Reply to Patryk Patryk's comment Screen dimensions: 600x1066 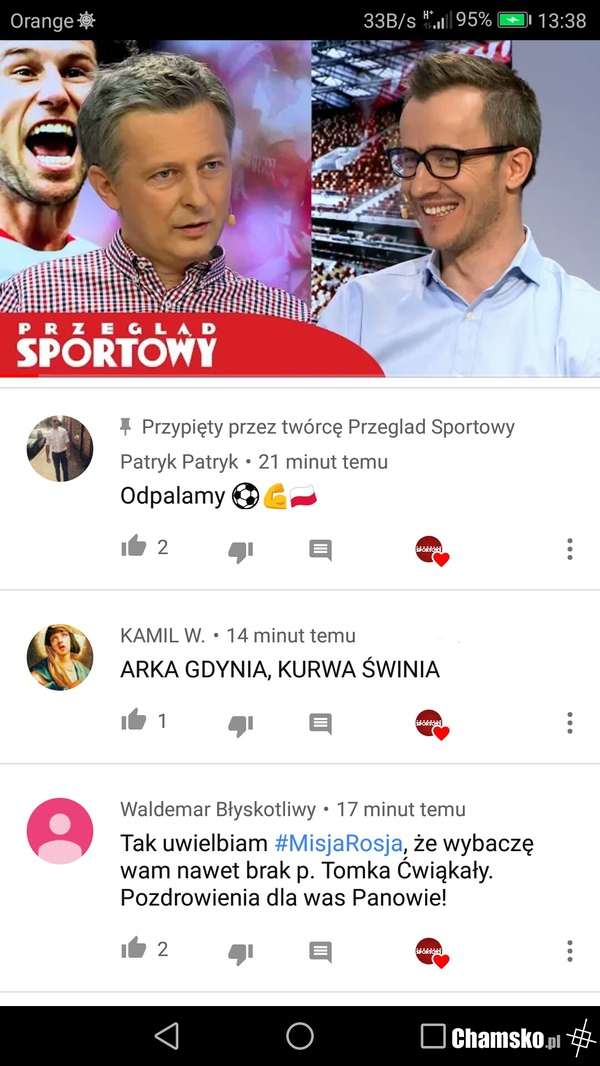320,549
